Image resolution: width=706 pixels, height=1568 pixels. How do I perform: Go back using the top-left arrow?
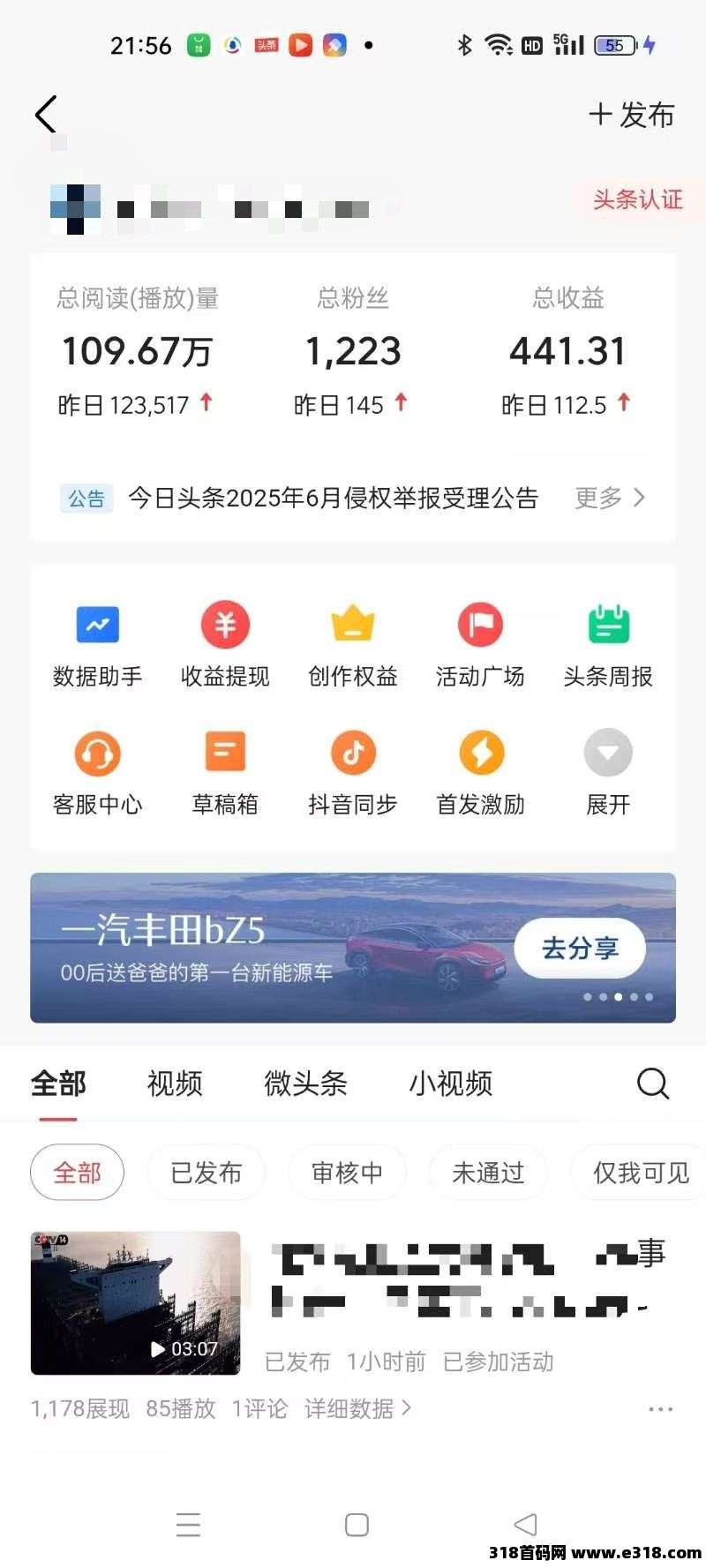point(46,115)
